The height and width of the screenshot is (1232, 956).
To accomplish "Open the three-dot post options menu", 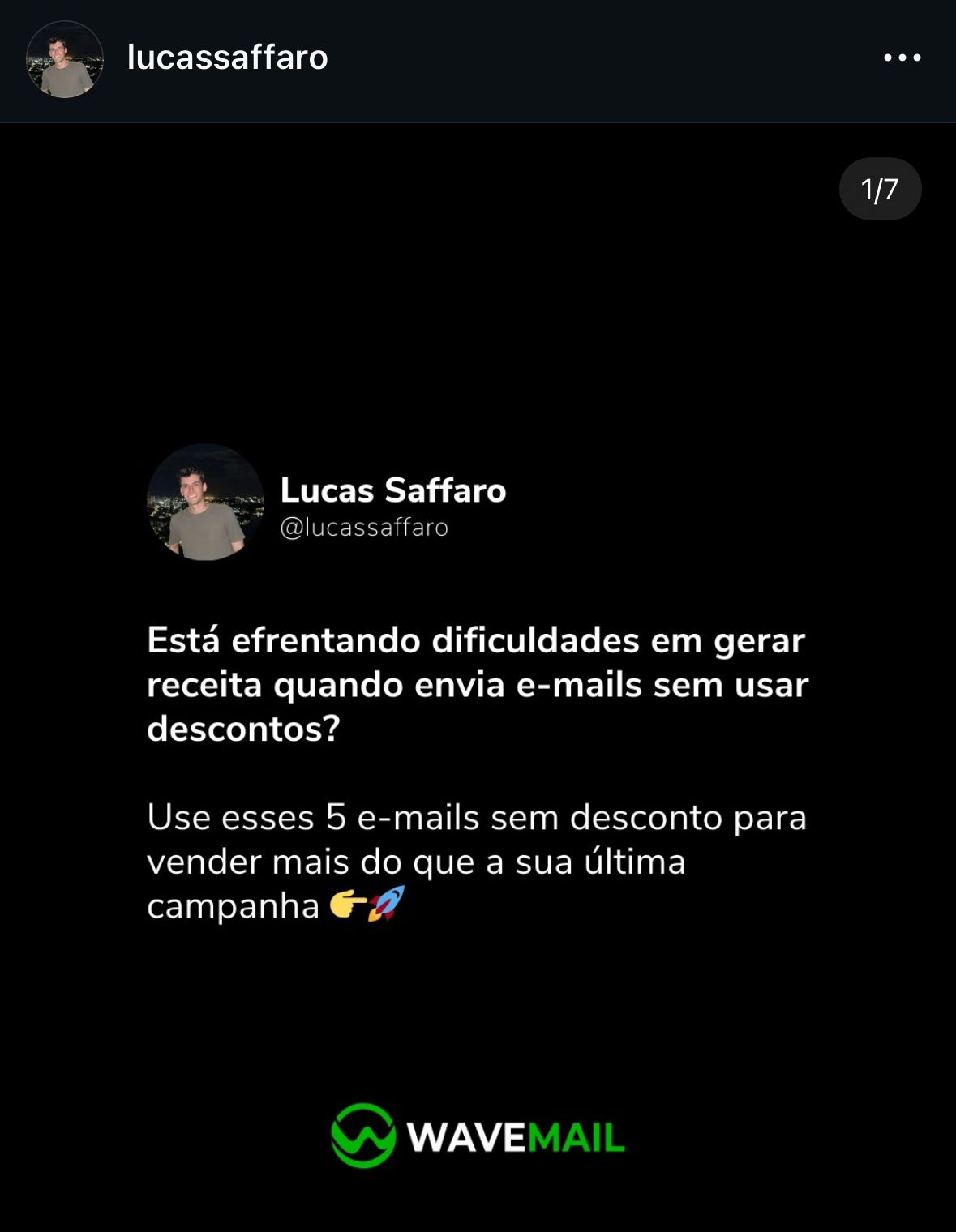I will click(902, 58).
